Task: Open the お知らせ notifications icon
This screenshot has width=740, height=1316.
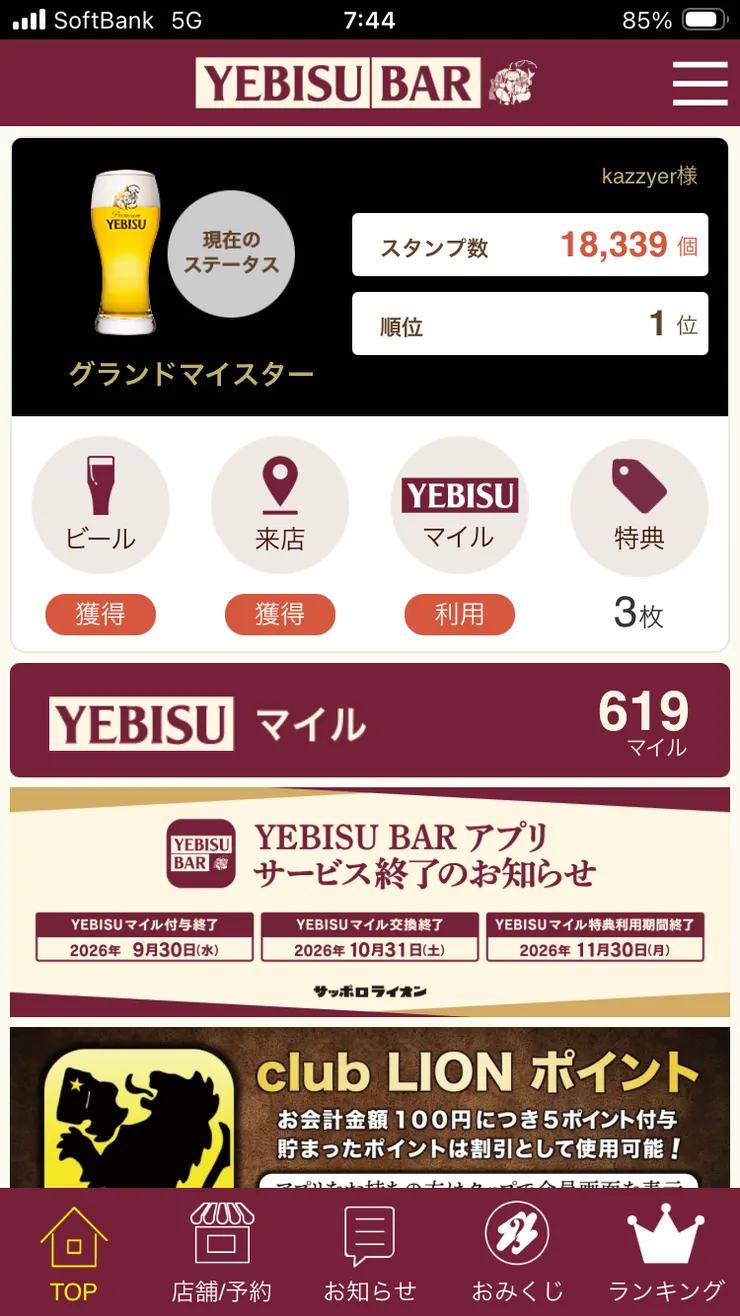Action: click(x=371, y=1238)
